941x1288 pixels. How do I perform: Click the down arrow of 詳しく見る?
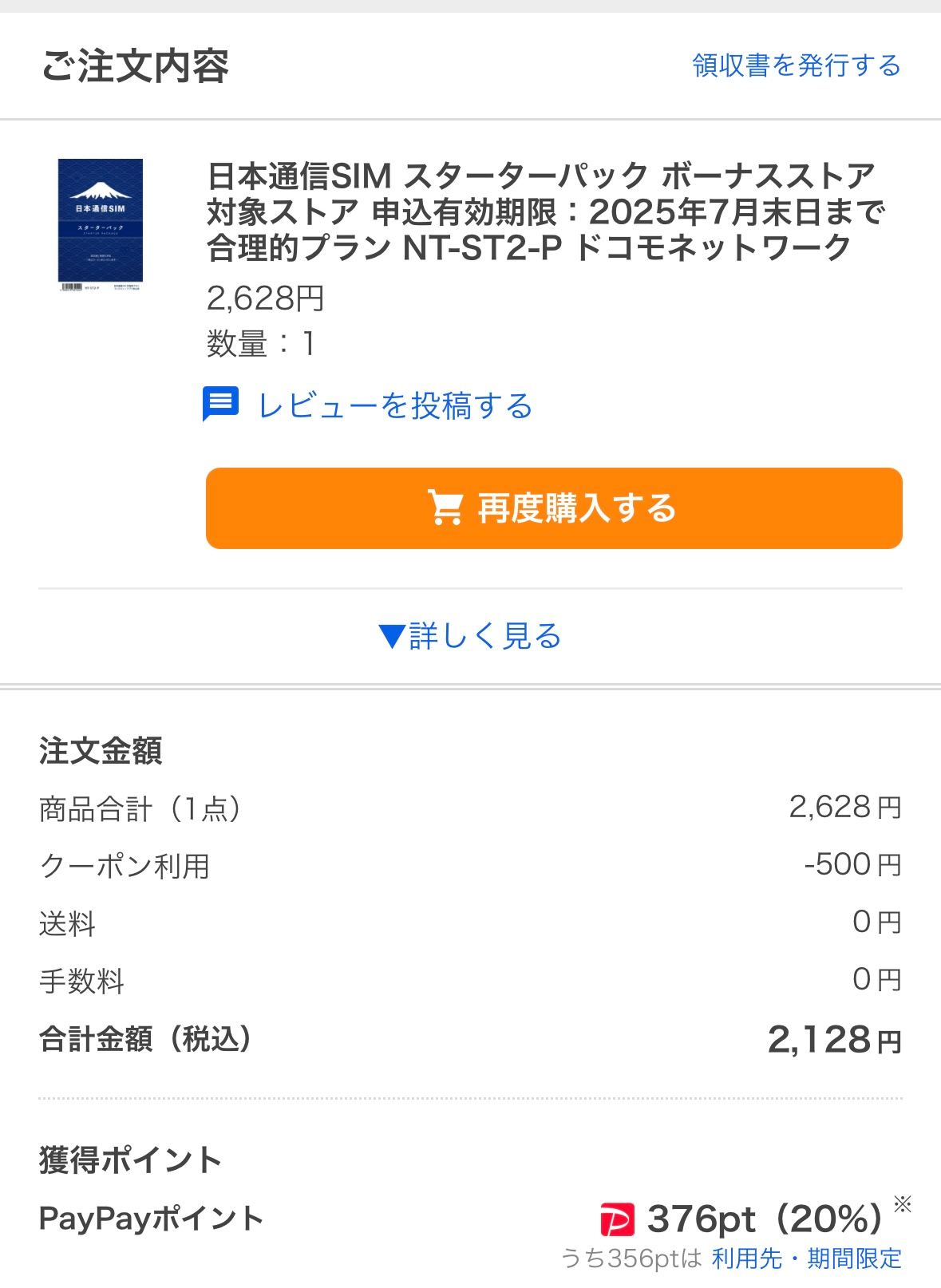[x=393, y=638]
